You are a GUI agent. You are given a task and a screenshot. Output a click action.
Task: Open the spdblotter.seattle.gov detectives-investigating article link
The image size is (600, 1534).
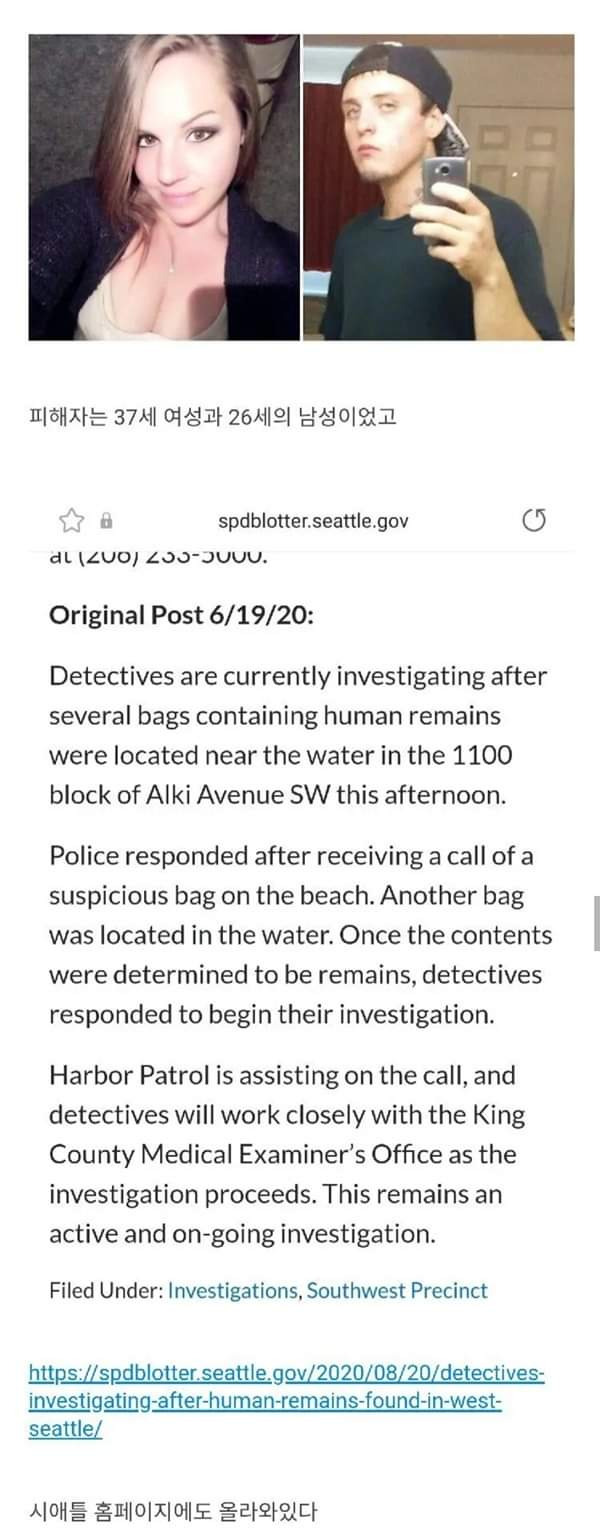(x=287, y=1400)
